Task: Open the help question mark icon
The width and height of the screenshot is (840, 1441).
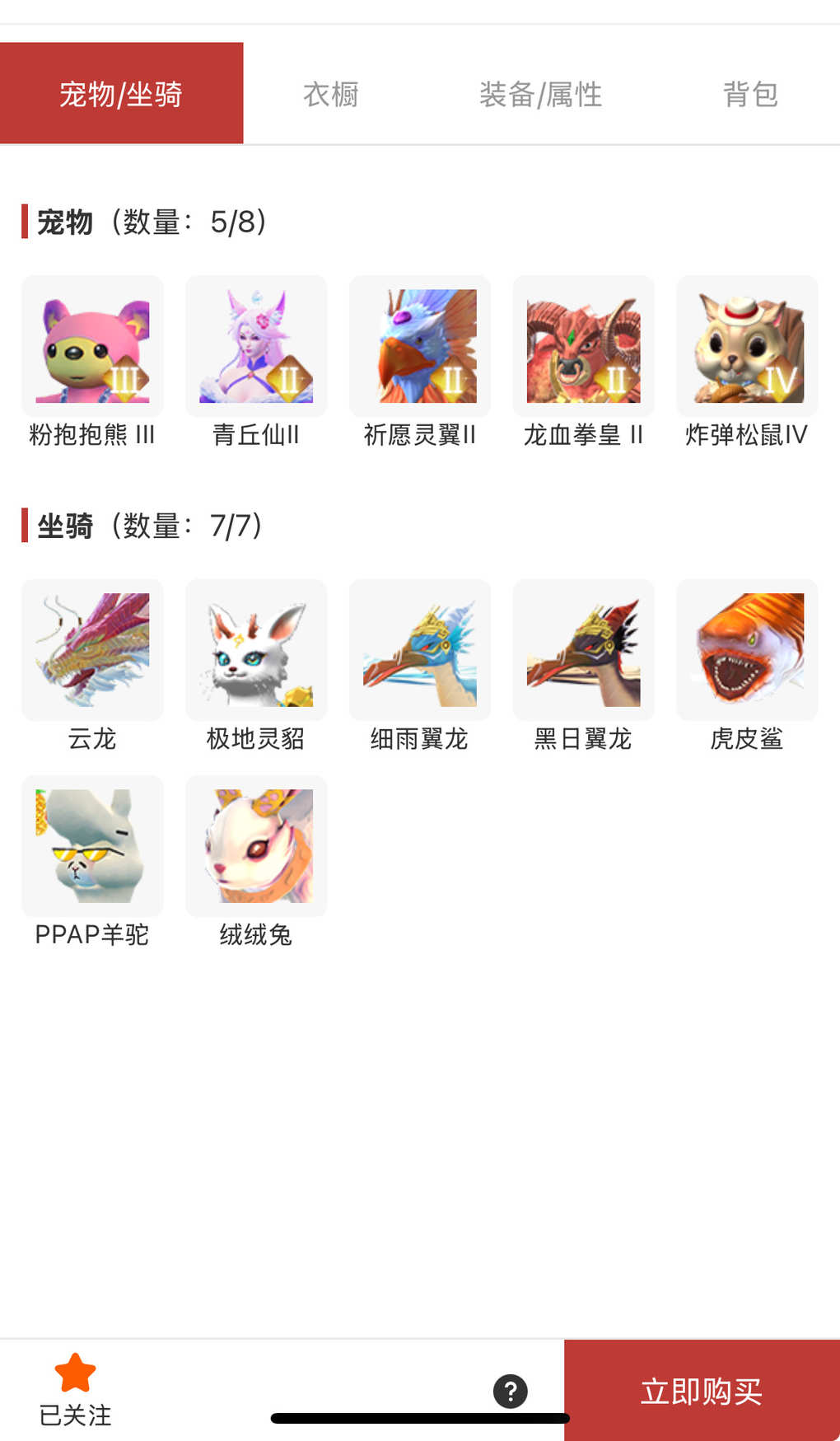Action: point(511,1392)
